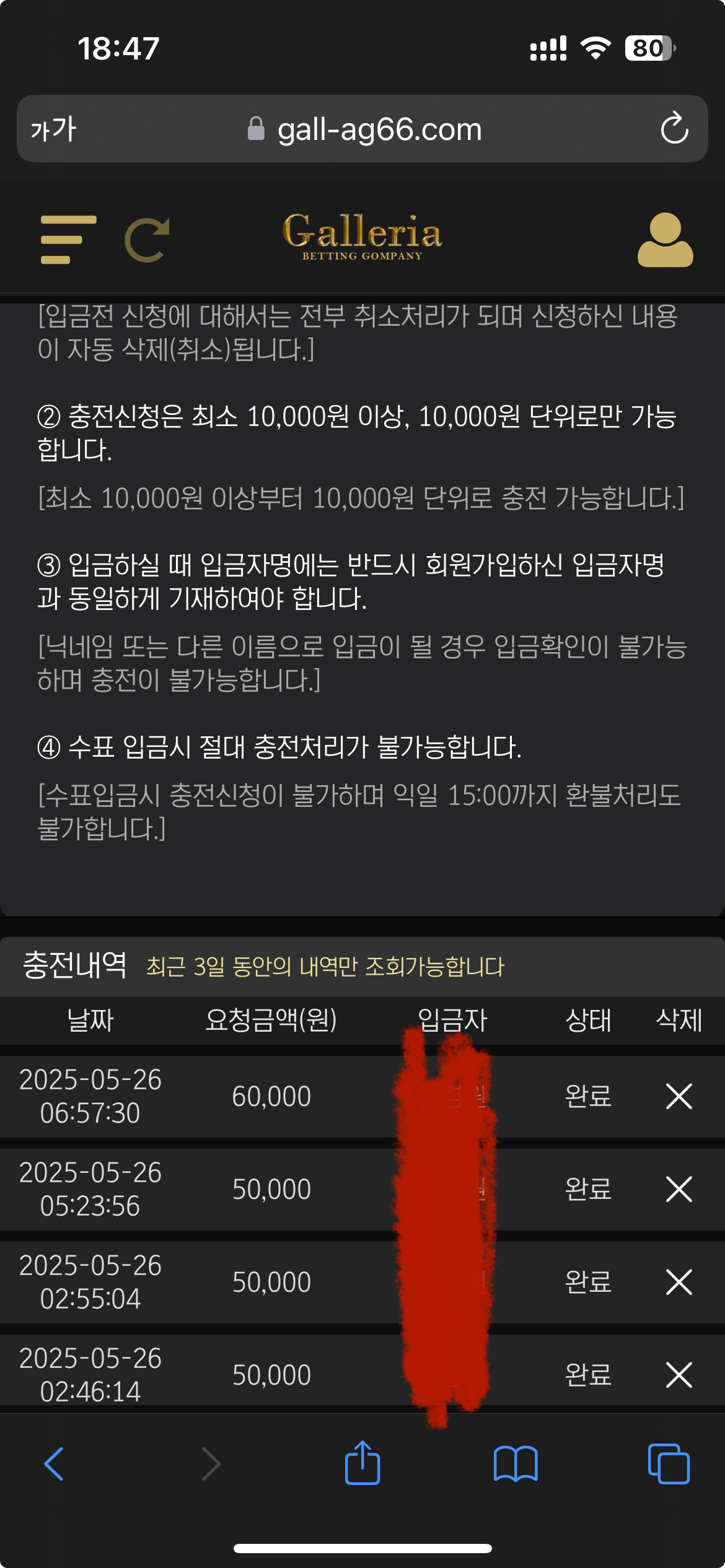Open the user profile icon
Viewport: 725px width, 1568px height.
pos(665,240)
